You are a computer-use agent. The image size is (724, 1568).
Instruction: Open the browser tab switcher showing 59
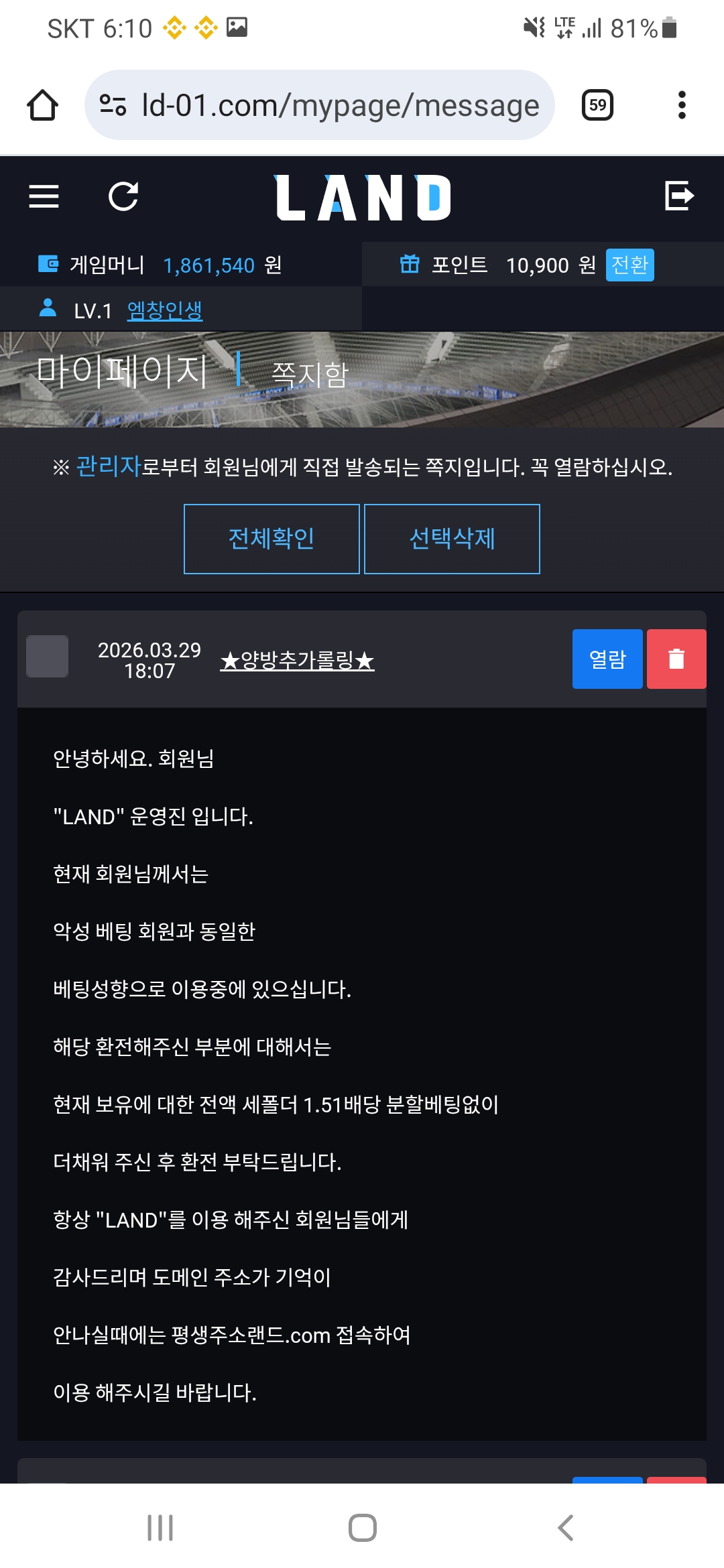[597, 105]
